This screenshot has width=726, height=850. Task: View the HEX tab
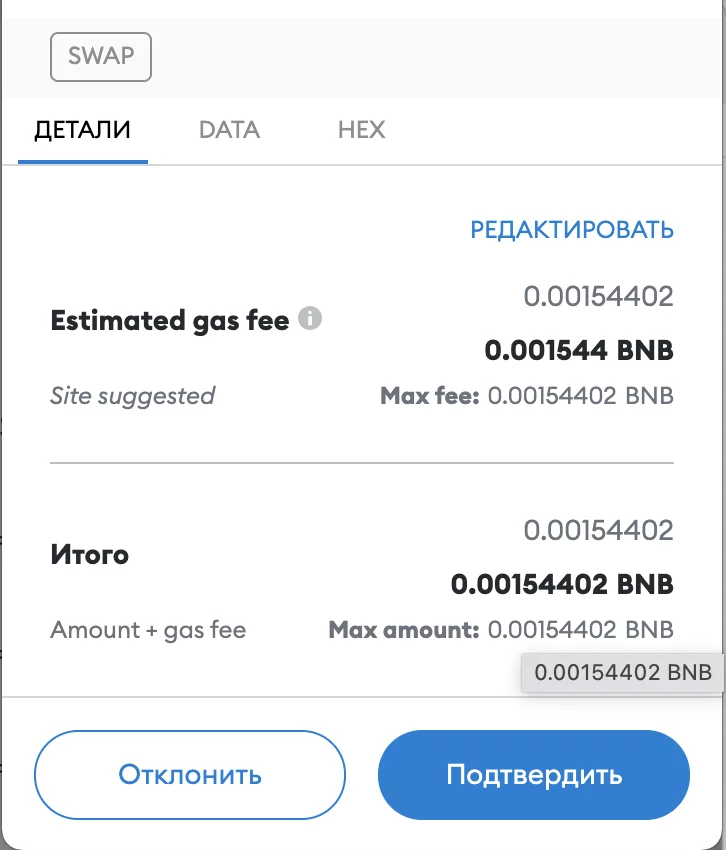click(x=361, y=130)
